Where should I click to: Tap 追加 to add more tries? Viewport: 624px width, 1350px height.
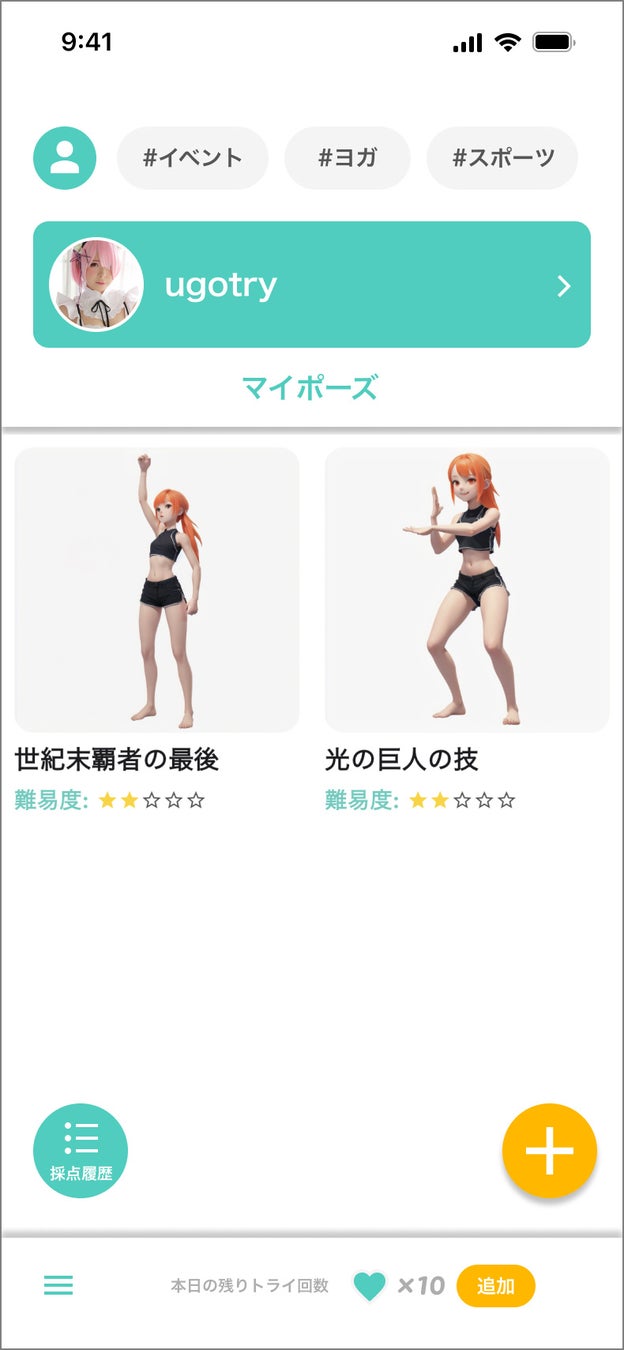[x=496, y=1286]
